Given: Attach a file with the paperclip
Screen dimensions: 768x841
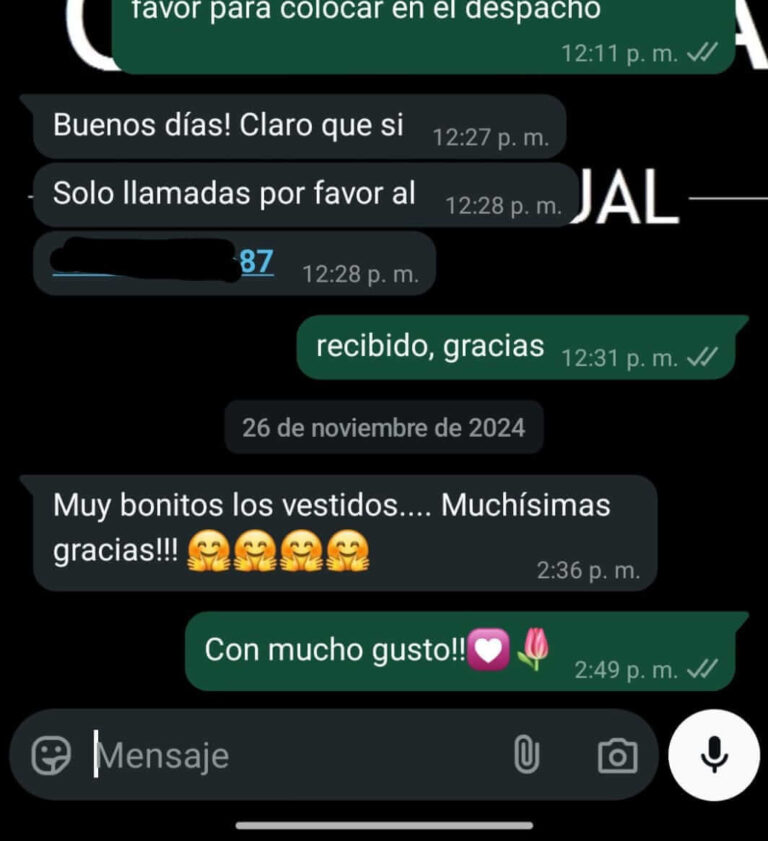Looking at the screenshot, I should (526, 756).
